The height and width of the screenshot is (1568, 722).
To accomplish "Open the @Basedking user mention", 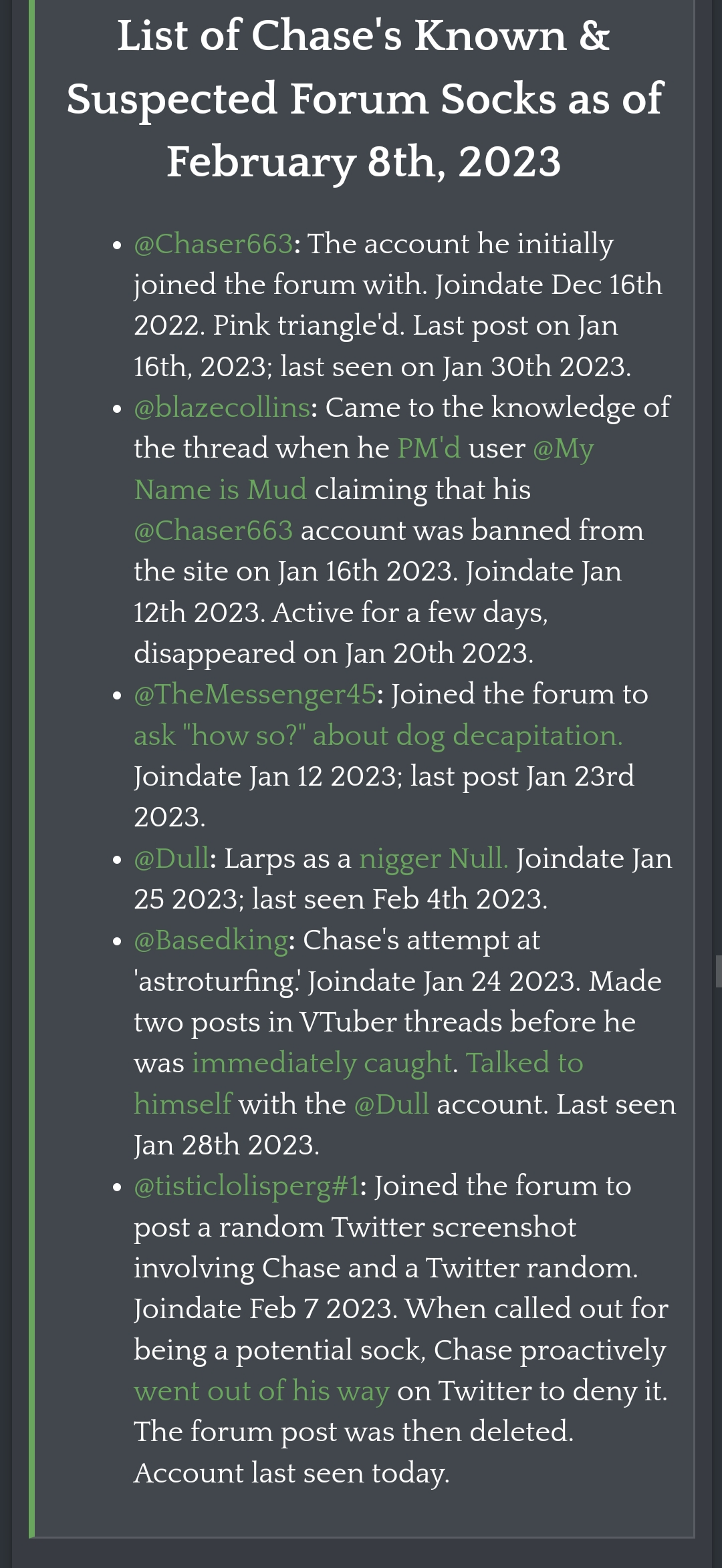I will click(211, 940).
